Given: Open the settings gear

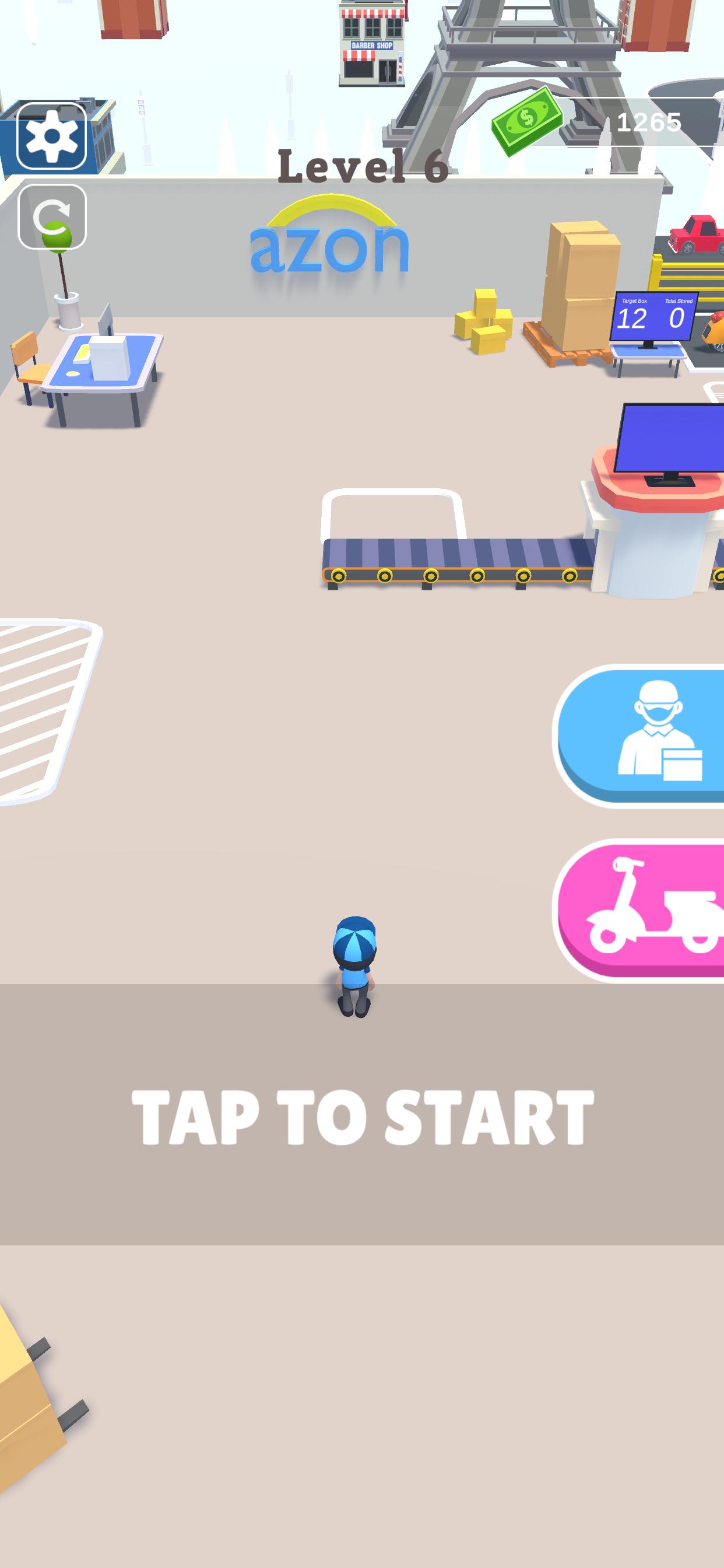Looking at the screenshot, I should (52, 136).
